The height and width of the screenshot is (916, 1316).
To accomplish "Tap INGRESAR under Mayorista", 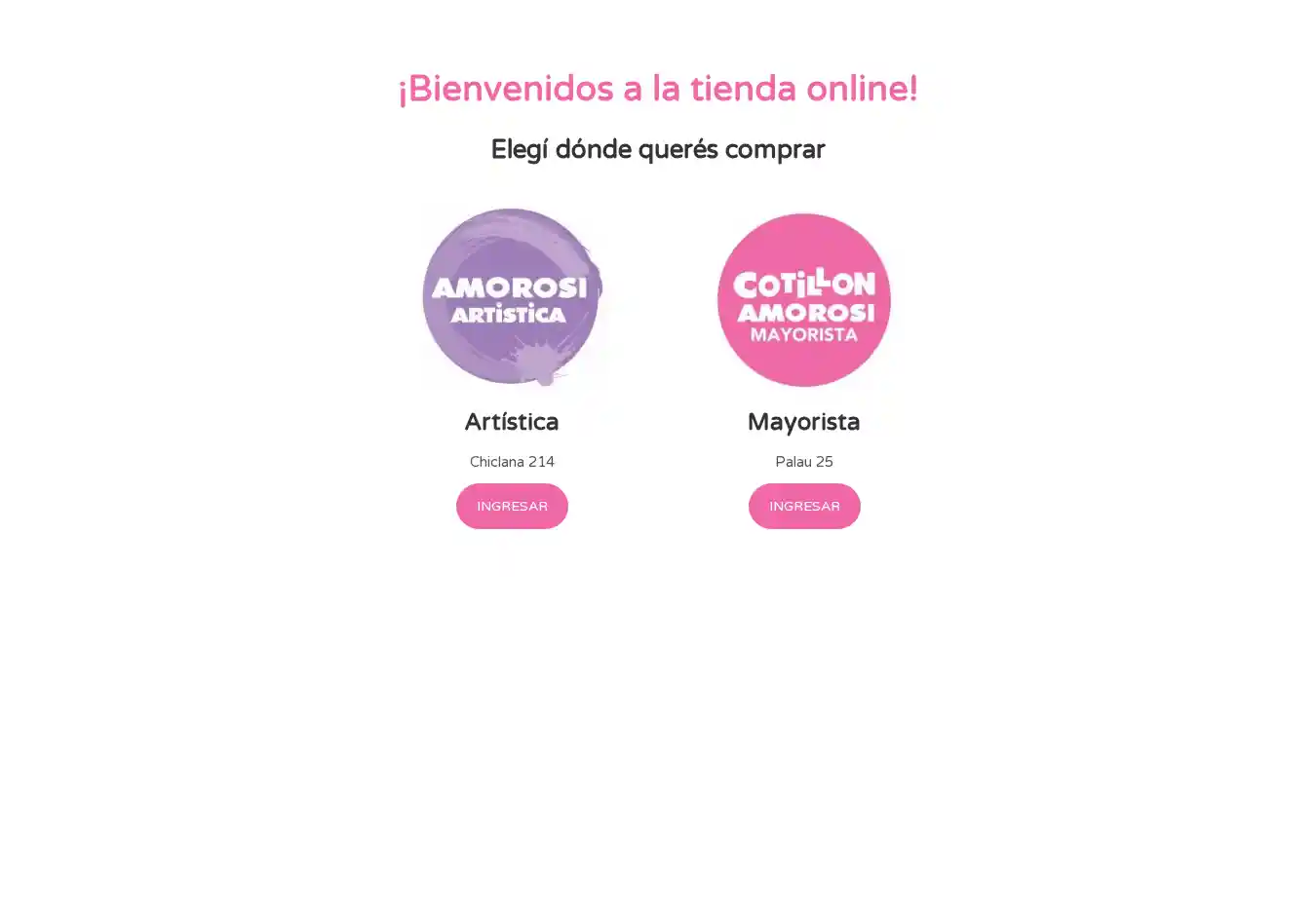I will click(x=804, y=506).
